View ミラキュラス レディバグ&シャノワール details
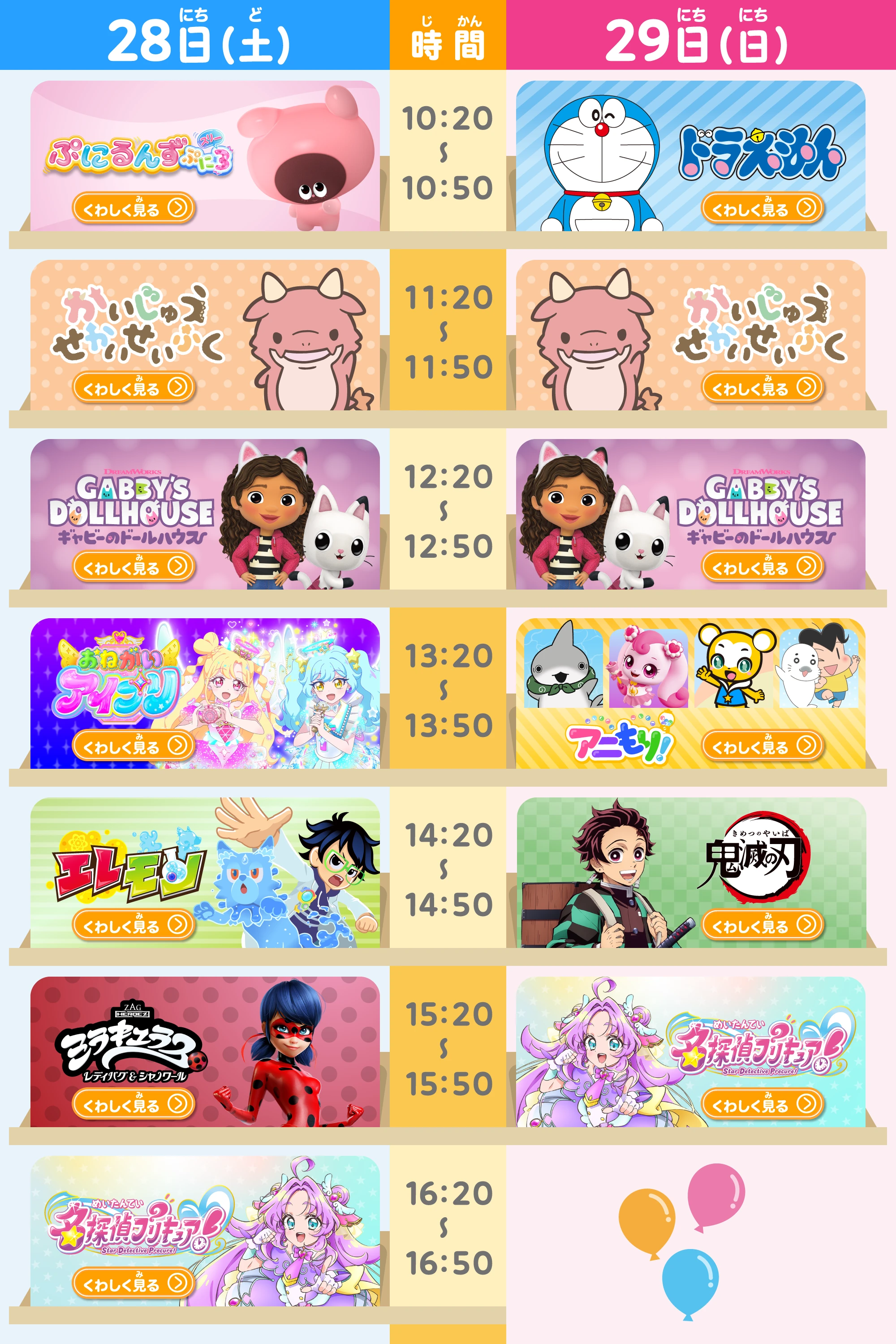Viewport: 896px width, 1344px height. pos(133,1104)
